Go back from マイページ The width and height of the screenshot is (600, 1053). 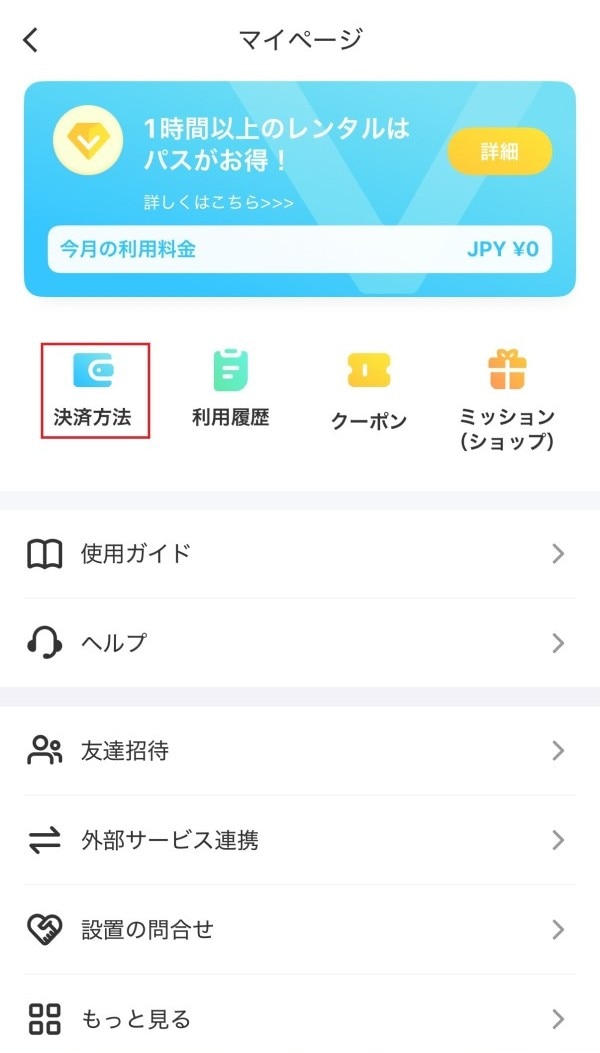32,40
